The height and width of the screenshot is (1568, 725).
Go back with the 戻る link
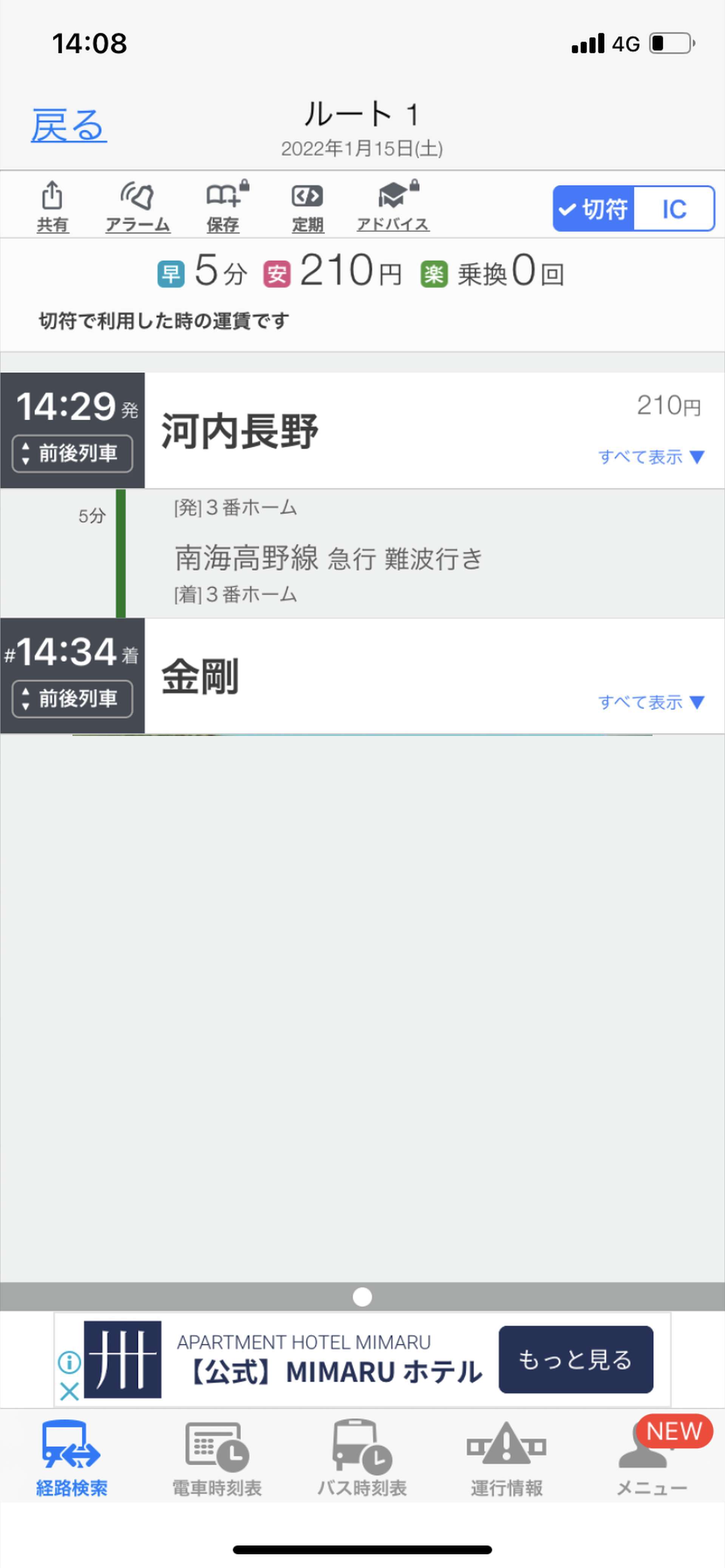click(x=69, y=125)
